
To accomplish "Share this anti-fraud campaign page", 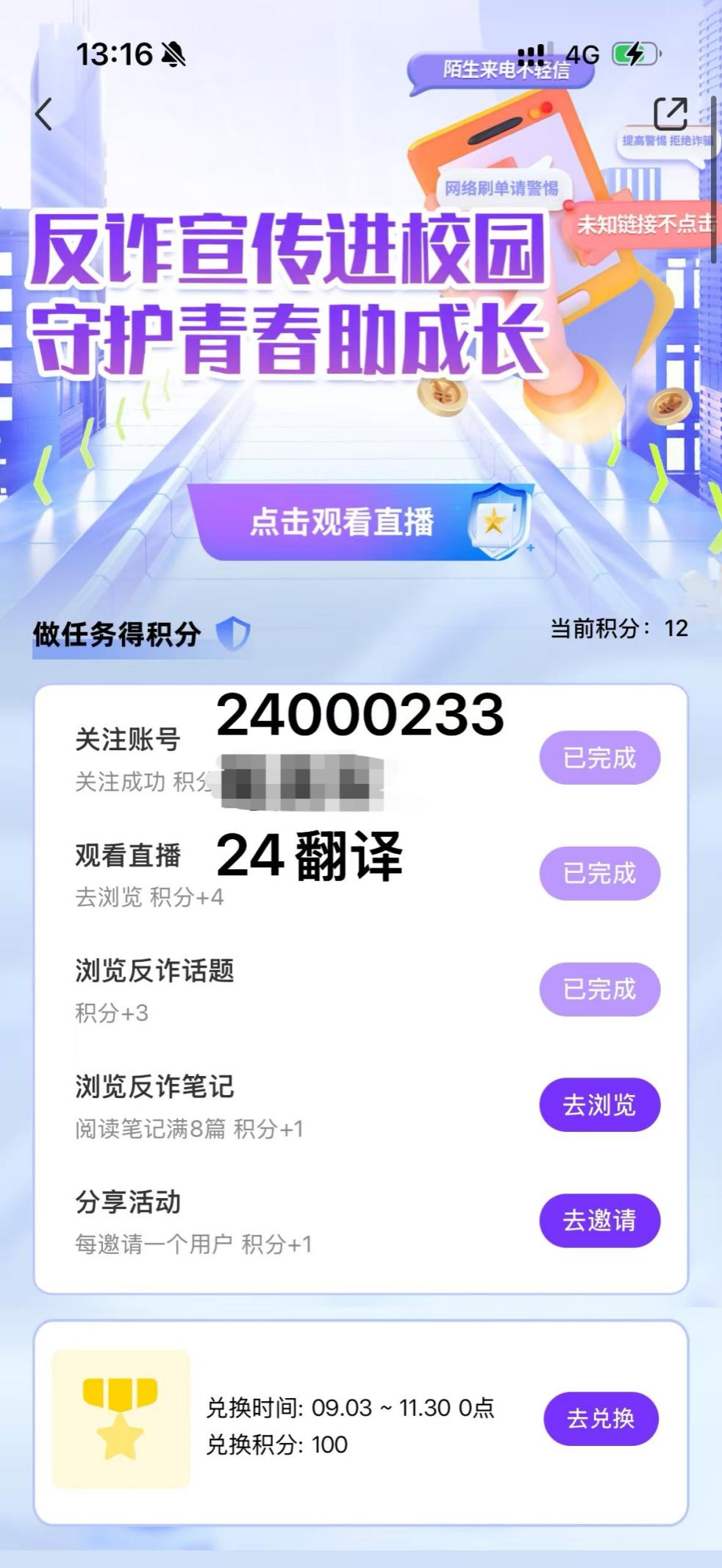I will [x=670, y=114].
